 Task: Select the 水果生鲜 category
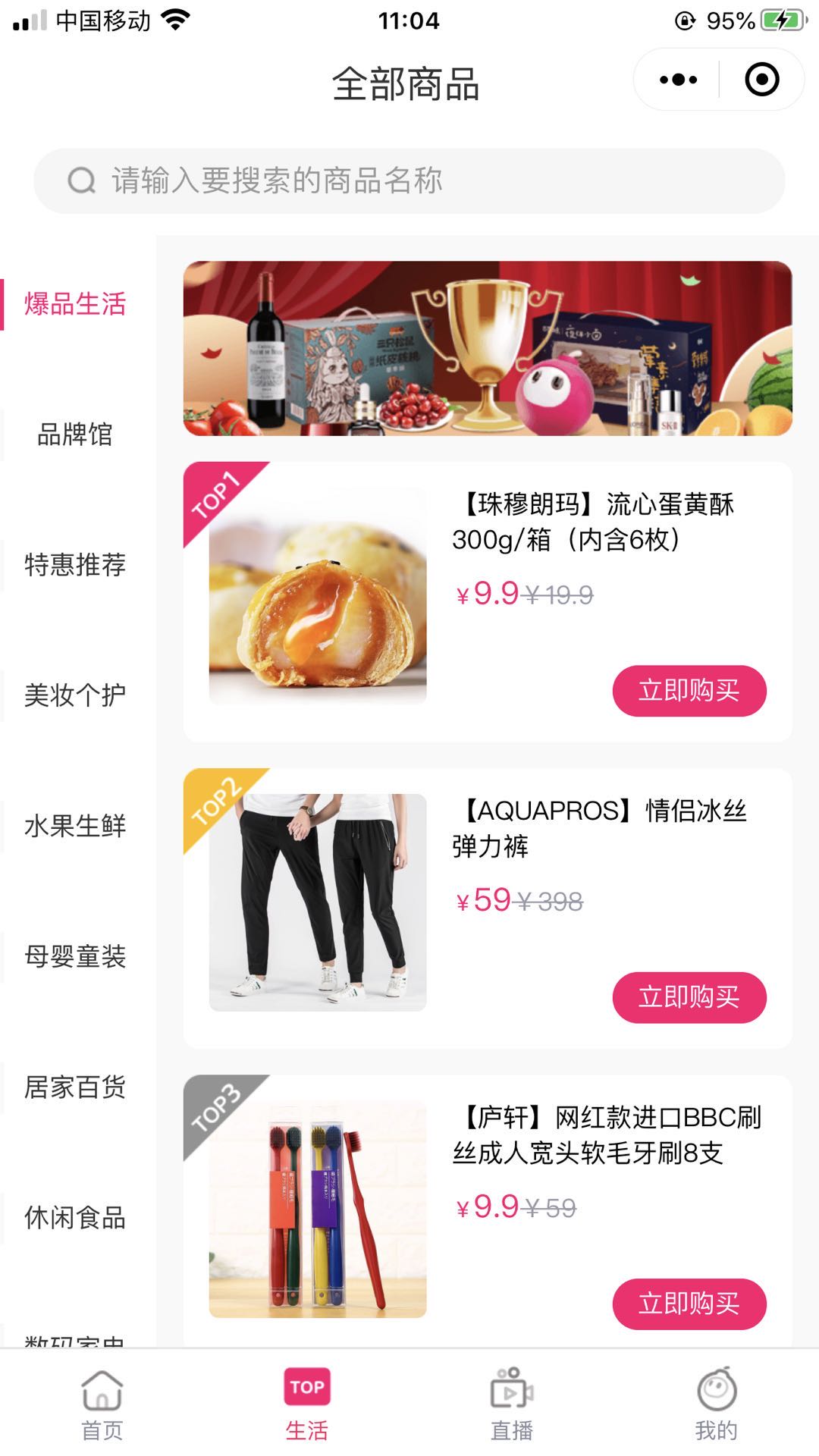[x=75, y=826]
